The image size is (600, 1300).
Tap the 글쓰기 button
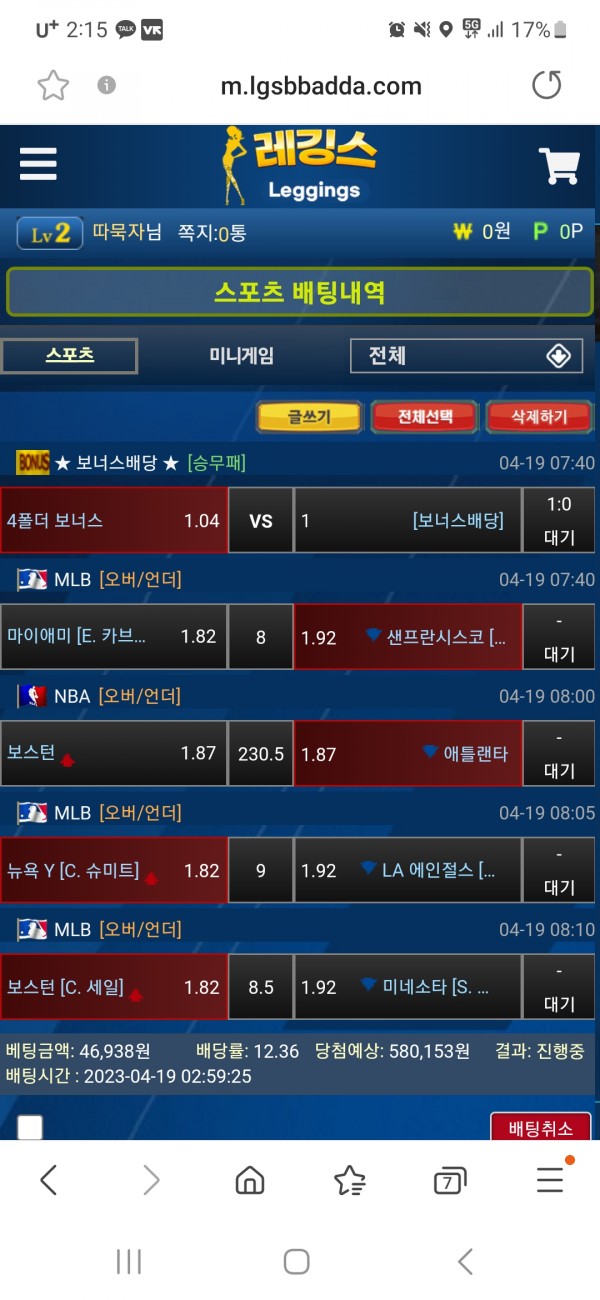pyautogui.click(x=309, y=417)
